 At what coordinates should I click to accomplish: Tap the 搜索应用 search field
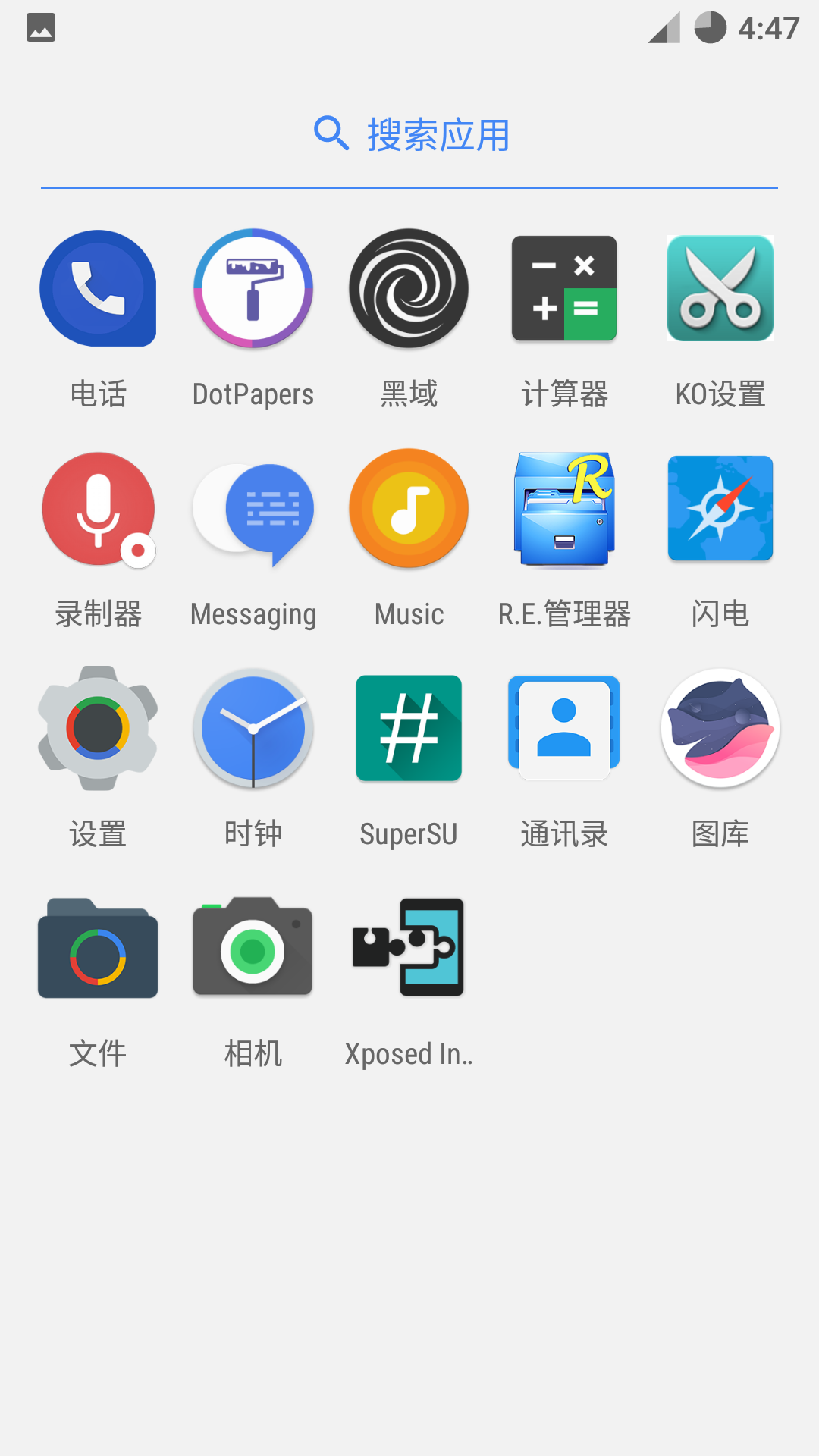[x=409, y=135]
